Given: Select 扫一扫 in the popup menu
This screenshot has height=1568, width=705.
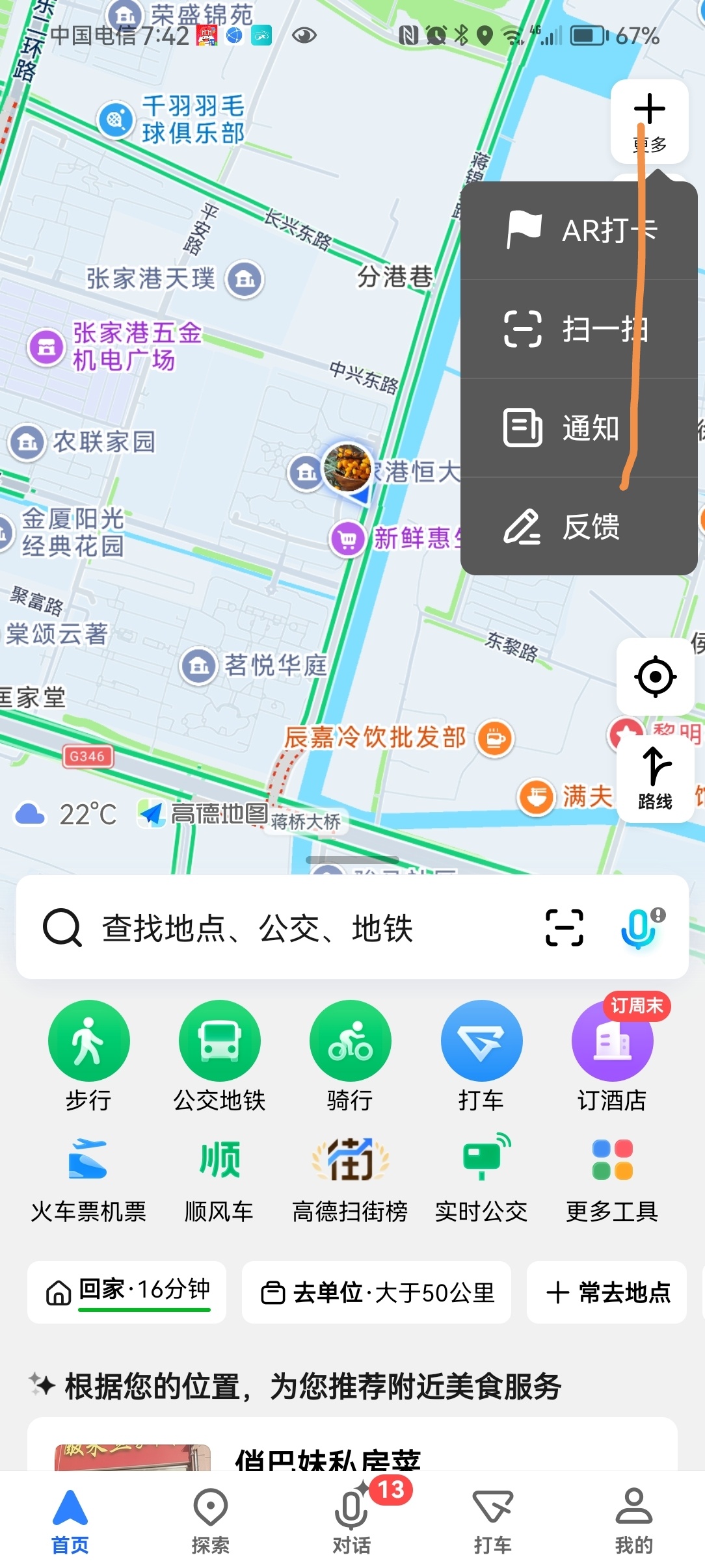Looking at the screenshot, I should 579,329.
